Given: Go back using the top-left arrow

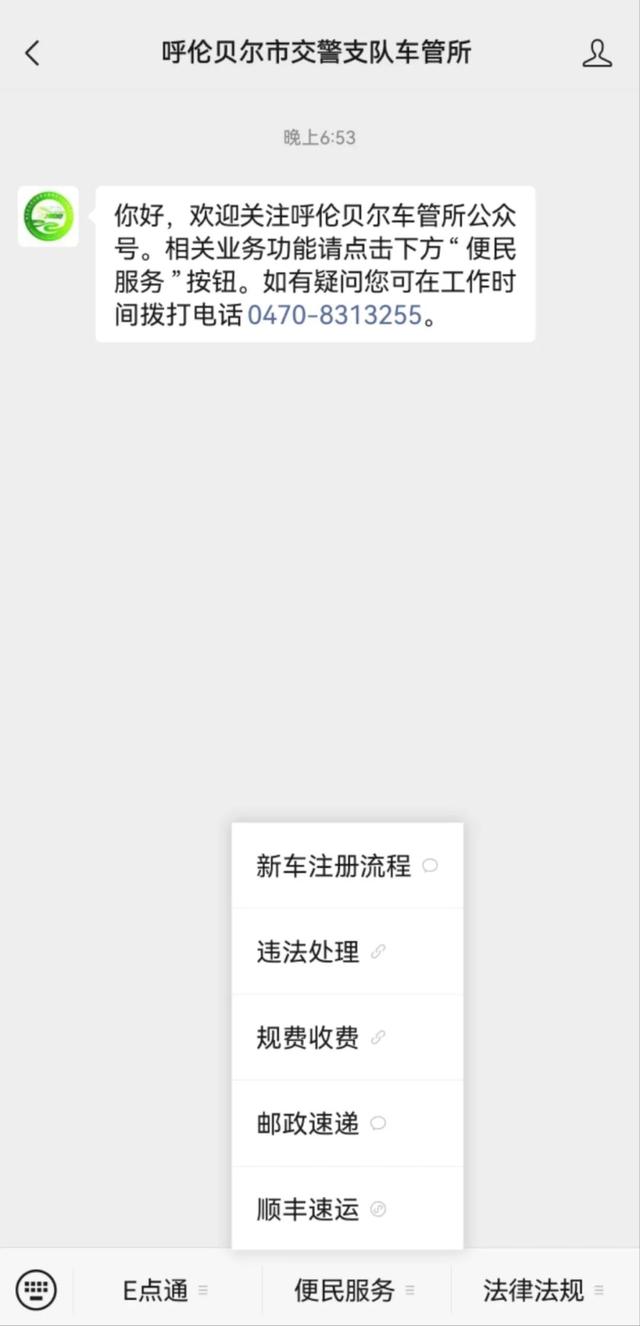Looking at the screenshot, I should pyautogui.click(x=32, y=53).
